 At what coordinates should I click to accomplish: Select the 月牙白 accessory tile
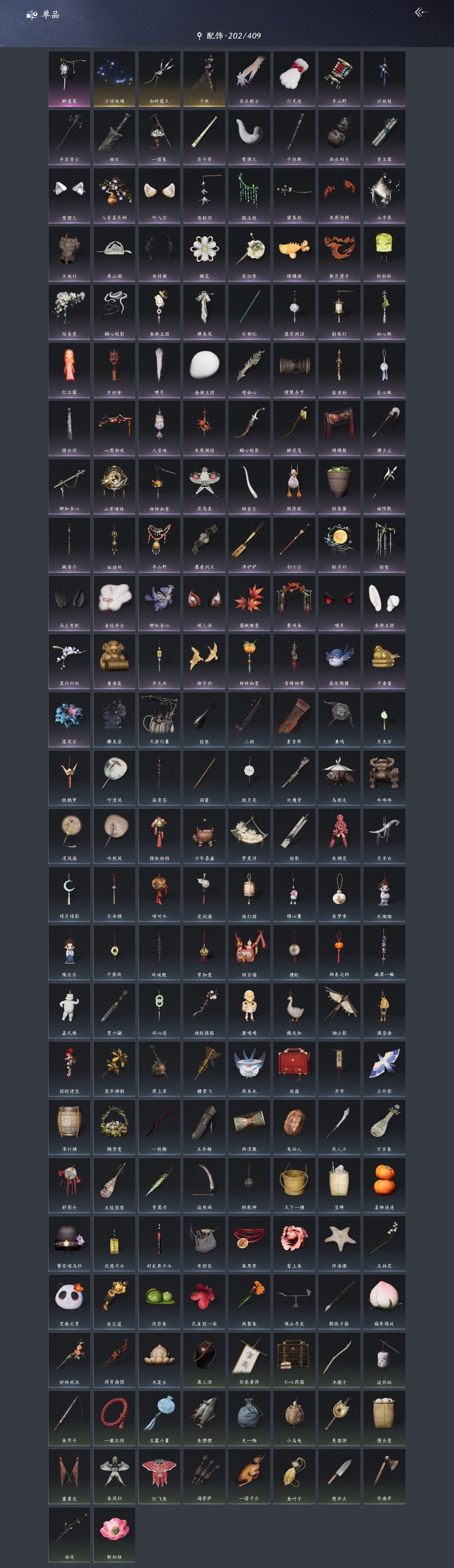coord(384,836)
